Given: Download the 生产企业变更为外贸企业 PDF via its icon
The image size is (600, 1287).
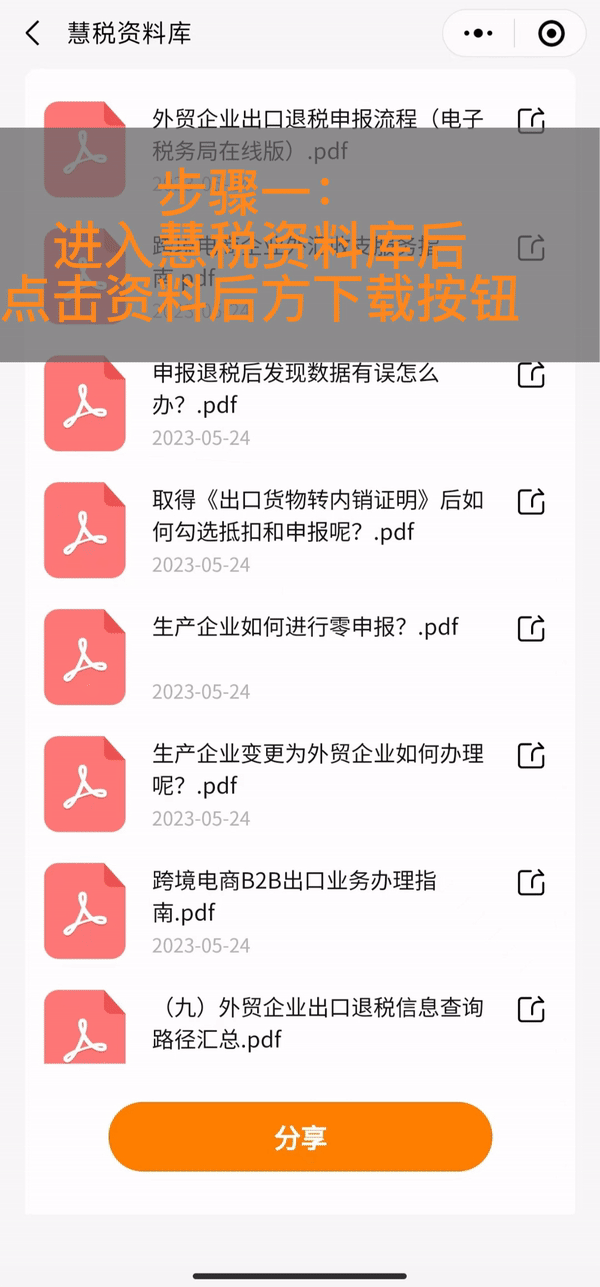Looking at the screenshot, I should coord(531,756).
